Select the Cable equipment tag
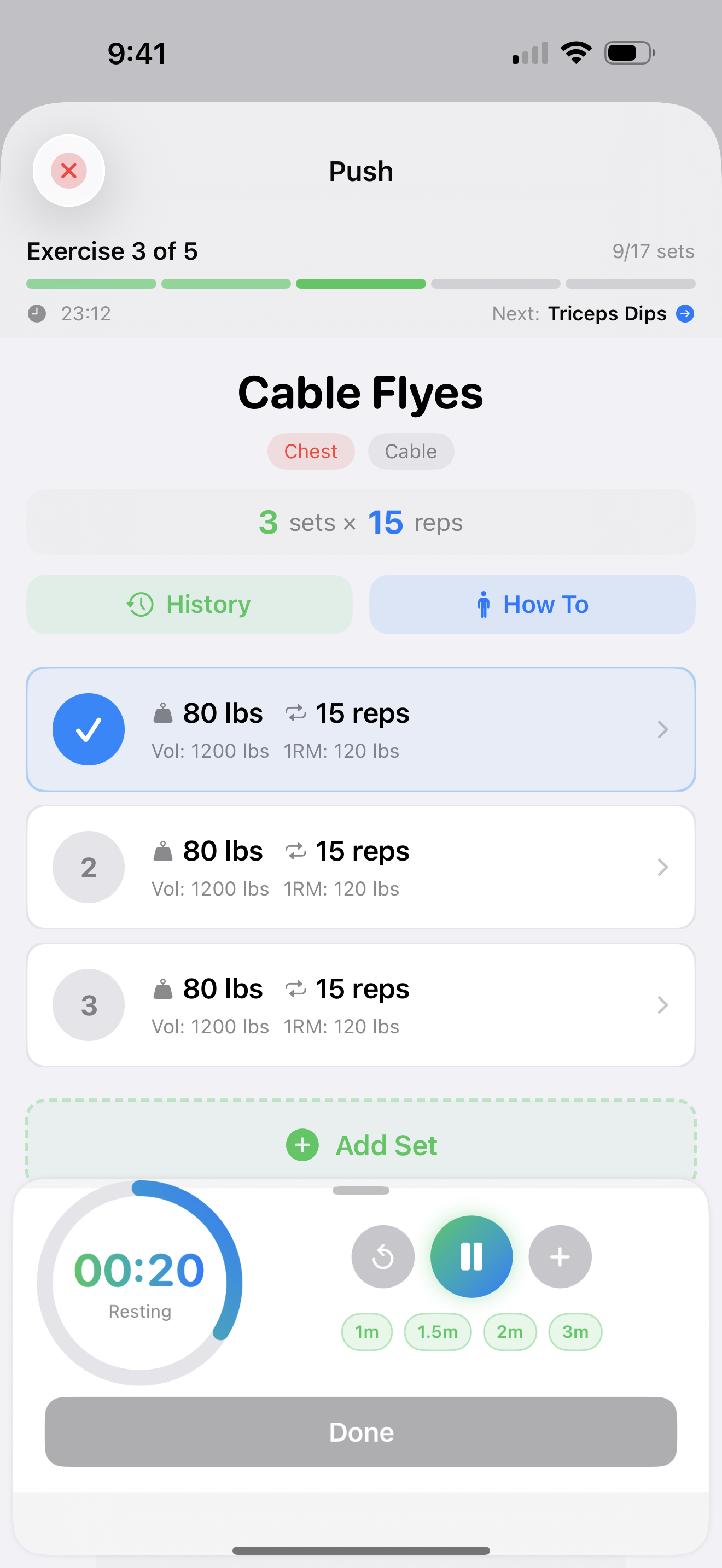 pyautogui.click(x=410, y=451)
